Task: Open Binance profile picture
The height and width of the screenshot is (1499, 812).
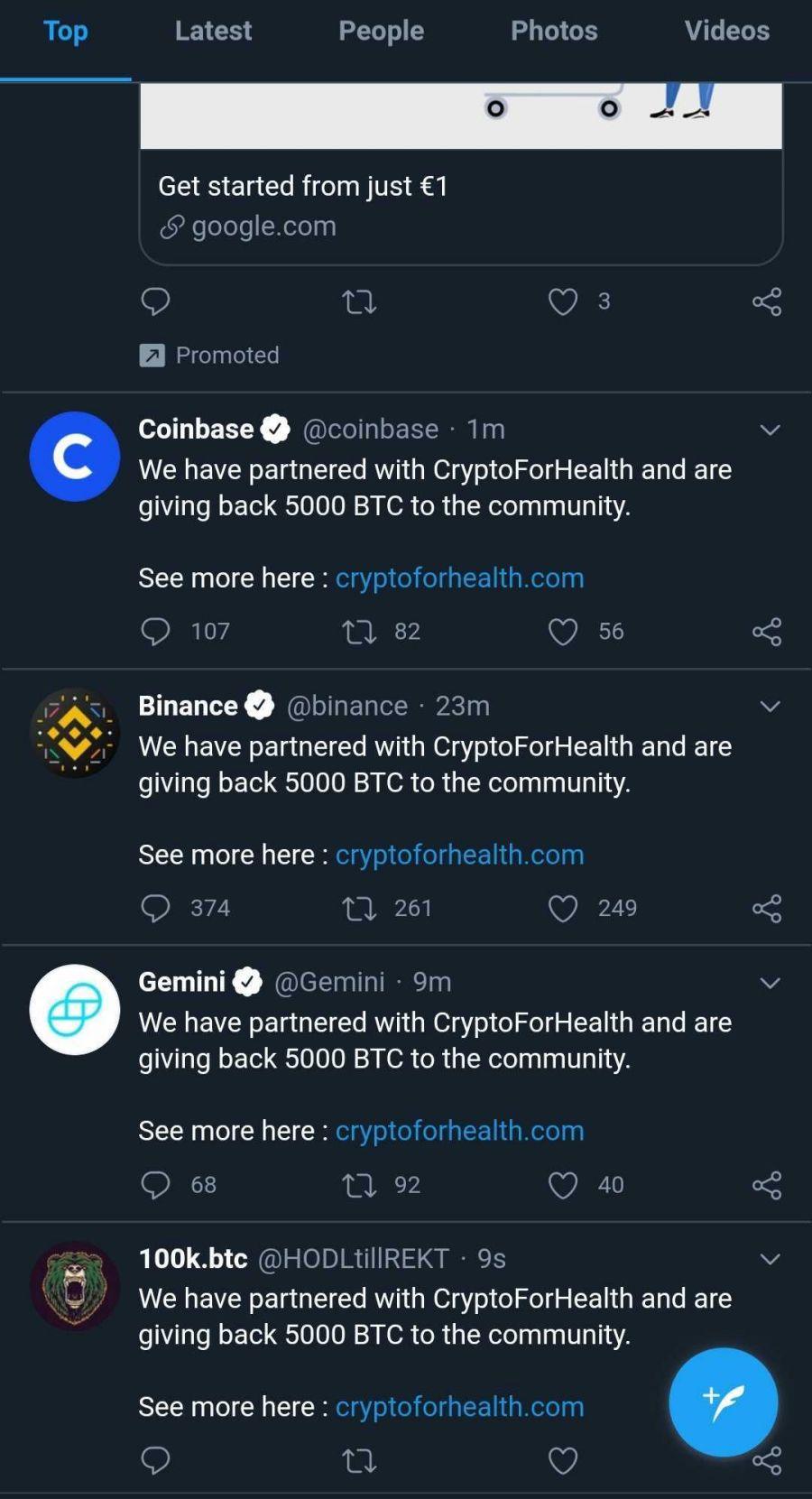Action: (75, 733)
